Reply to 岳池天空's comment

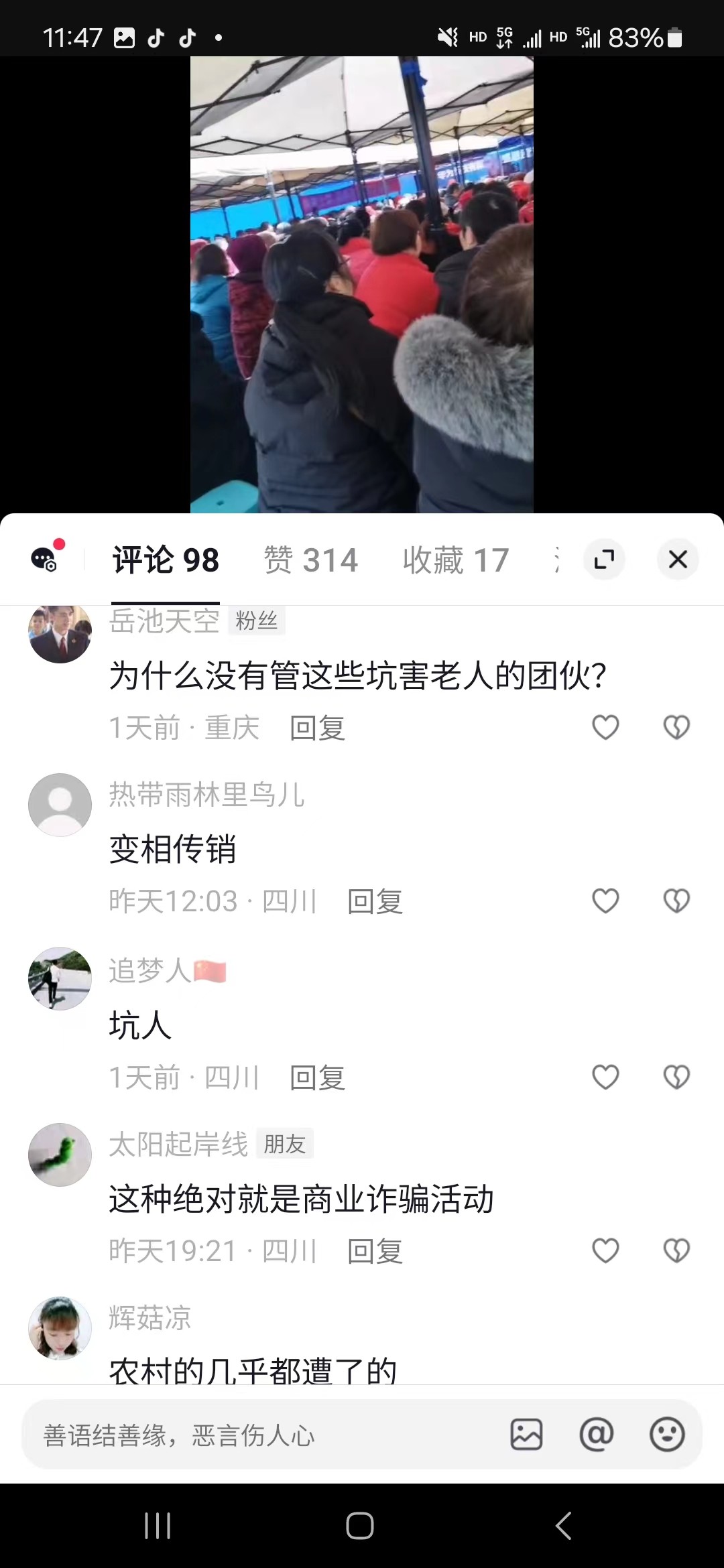pos(317,728)
